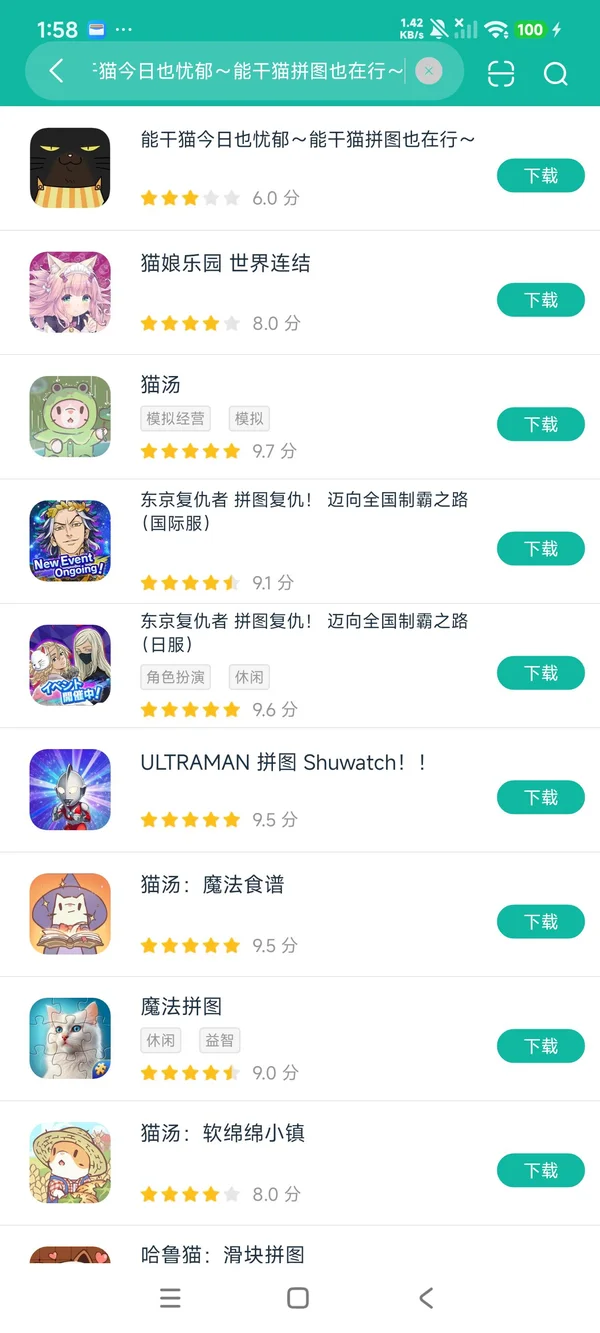Tap 下载 beside 猫汤 simulation game
This screenshot has width=600, height=1333.
[540, 424]
